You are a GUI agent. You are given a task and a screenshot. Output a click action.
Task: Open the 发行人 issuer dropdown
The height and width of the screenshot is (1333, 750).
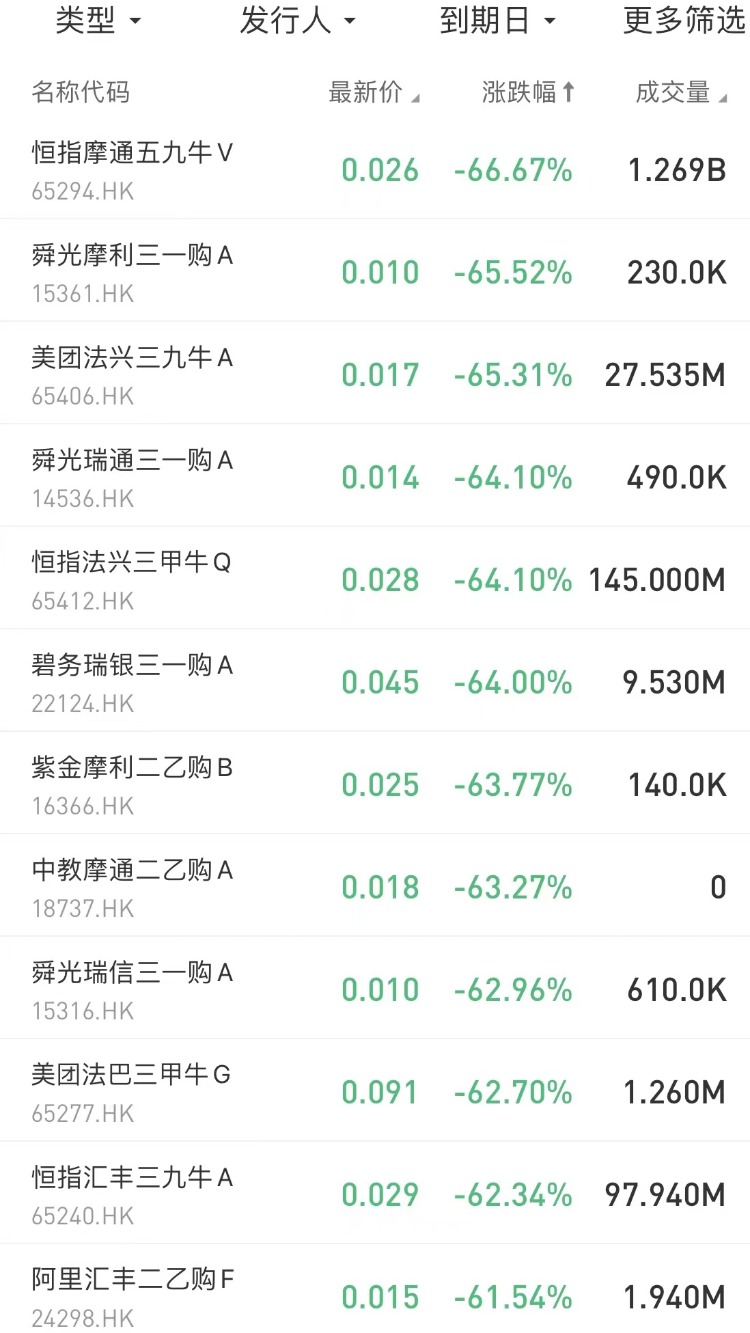tap(297, 21)
